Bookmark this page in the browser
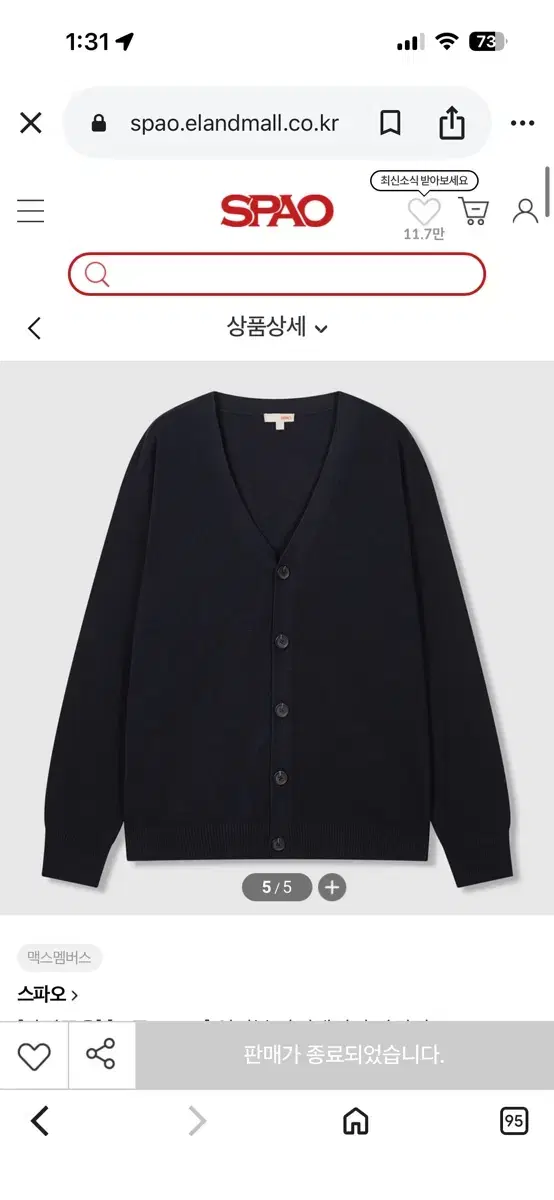Screen dimensions: 554x1200 [x=390, y=123]
